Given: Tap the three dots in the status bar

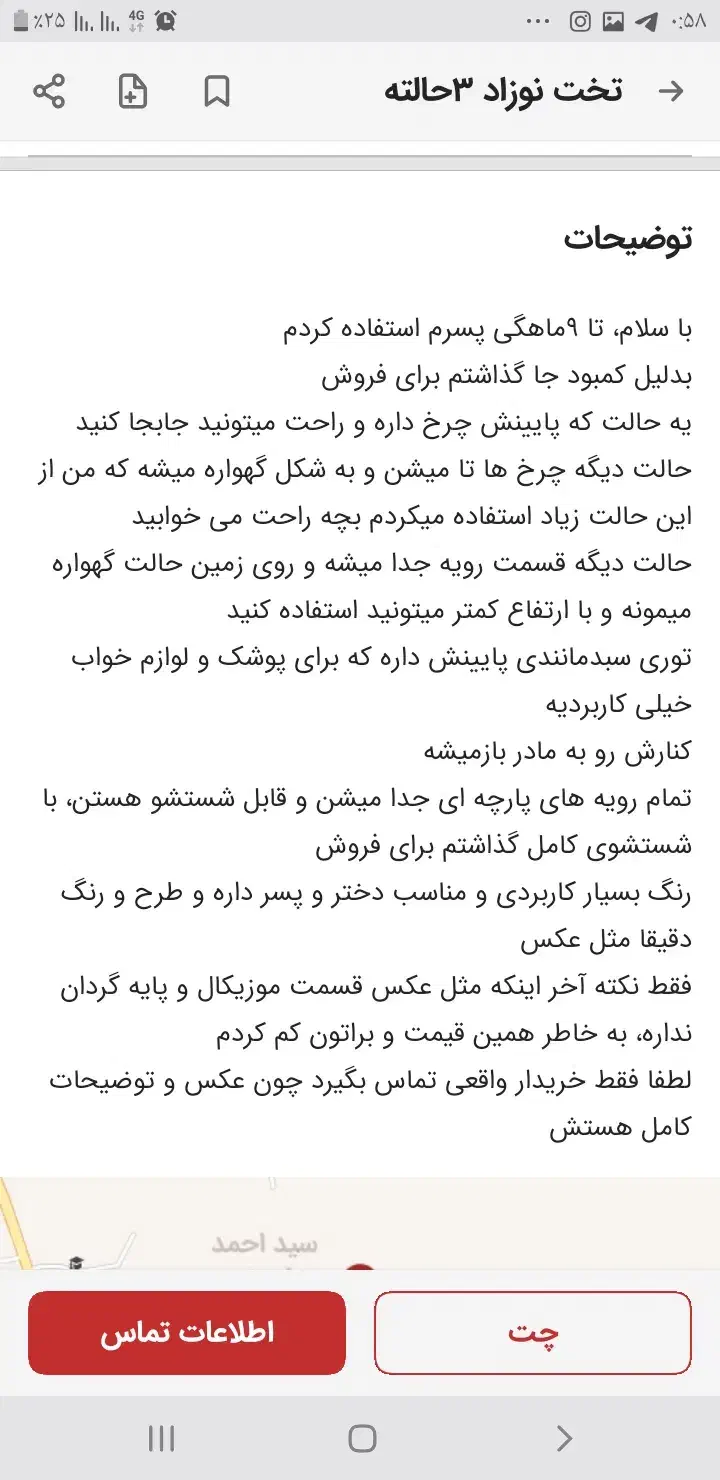Looking at the screenshot, I should 537,20.
